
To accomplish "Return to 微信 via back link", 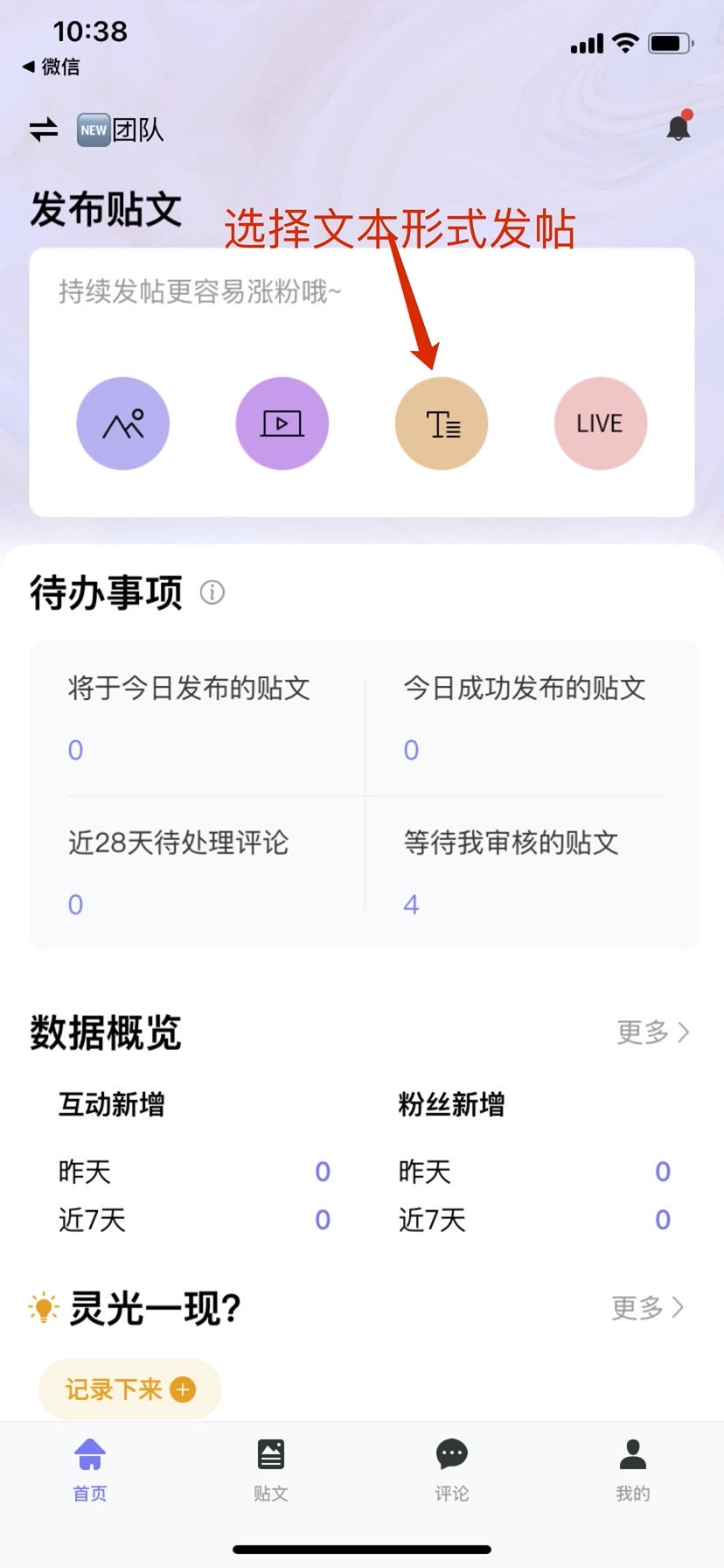I will pyautogui.click(x=51, y=66).
